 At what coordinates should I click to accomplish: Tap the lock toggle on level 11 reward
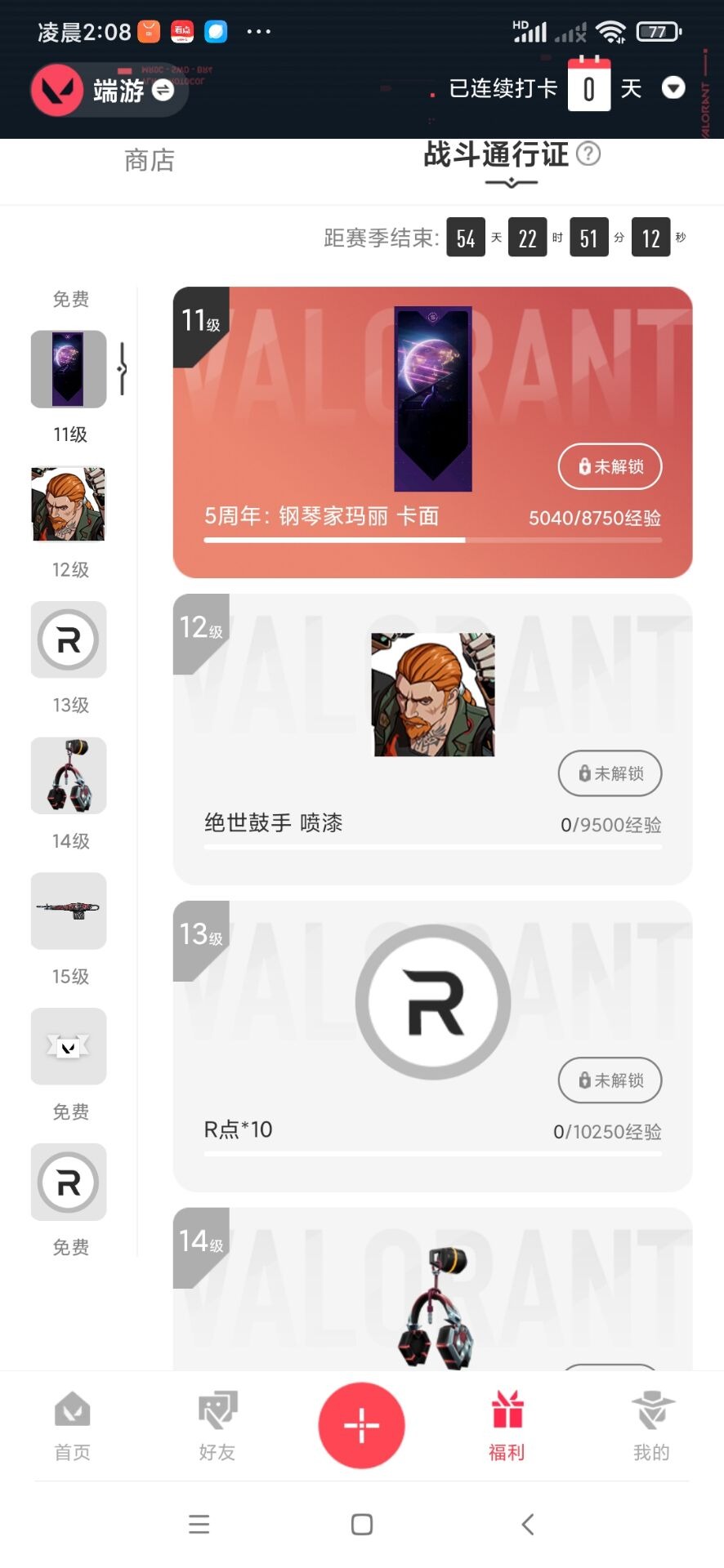pos(610,466)
